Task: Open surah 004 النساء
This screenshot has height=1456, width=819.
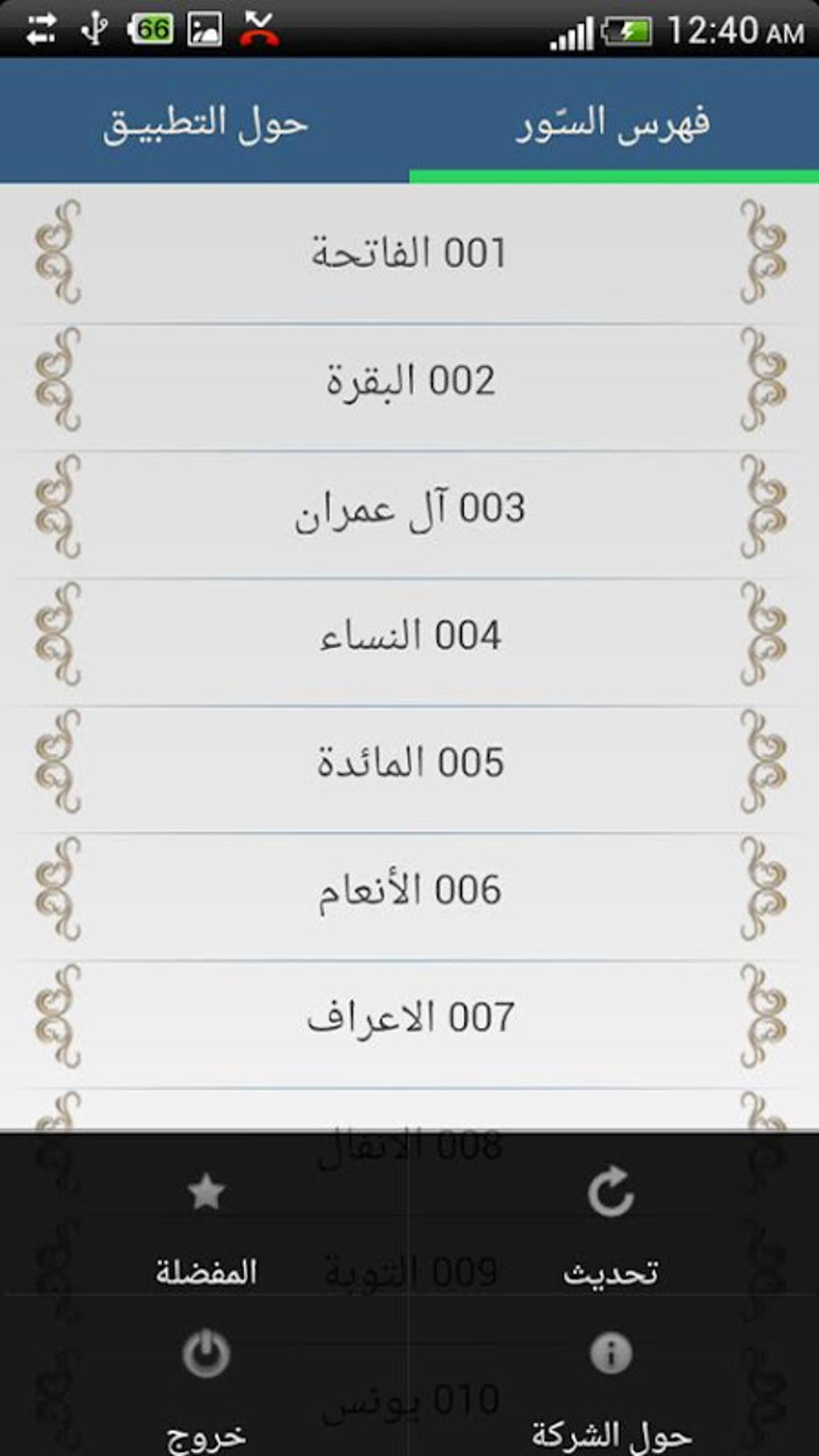Action: (x=409, y=636)
